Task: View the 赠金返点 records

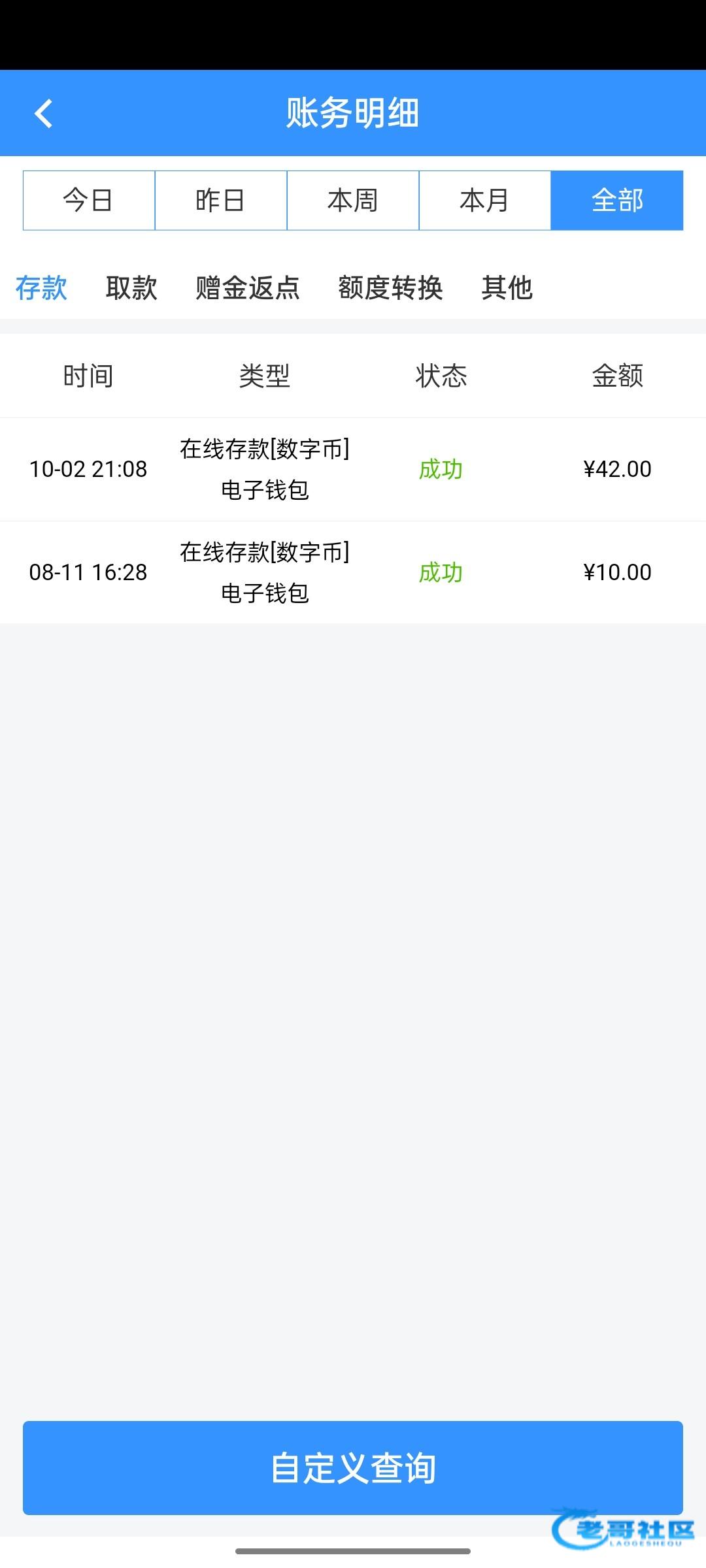Action: (x=248, y=287)
